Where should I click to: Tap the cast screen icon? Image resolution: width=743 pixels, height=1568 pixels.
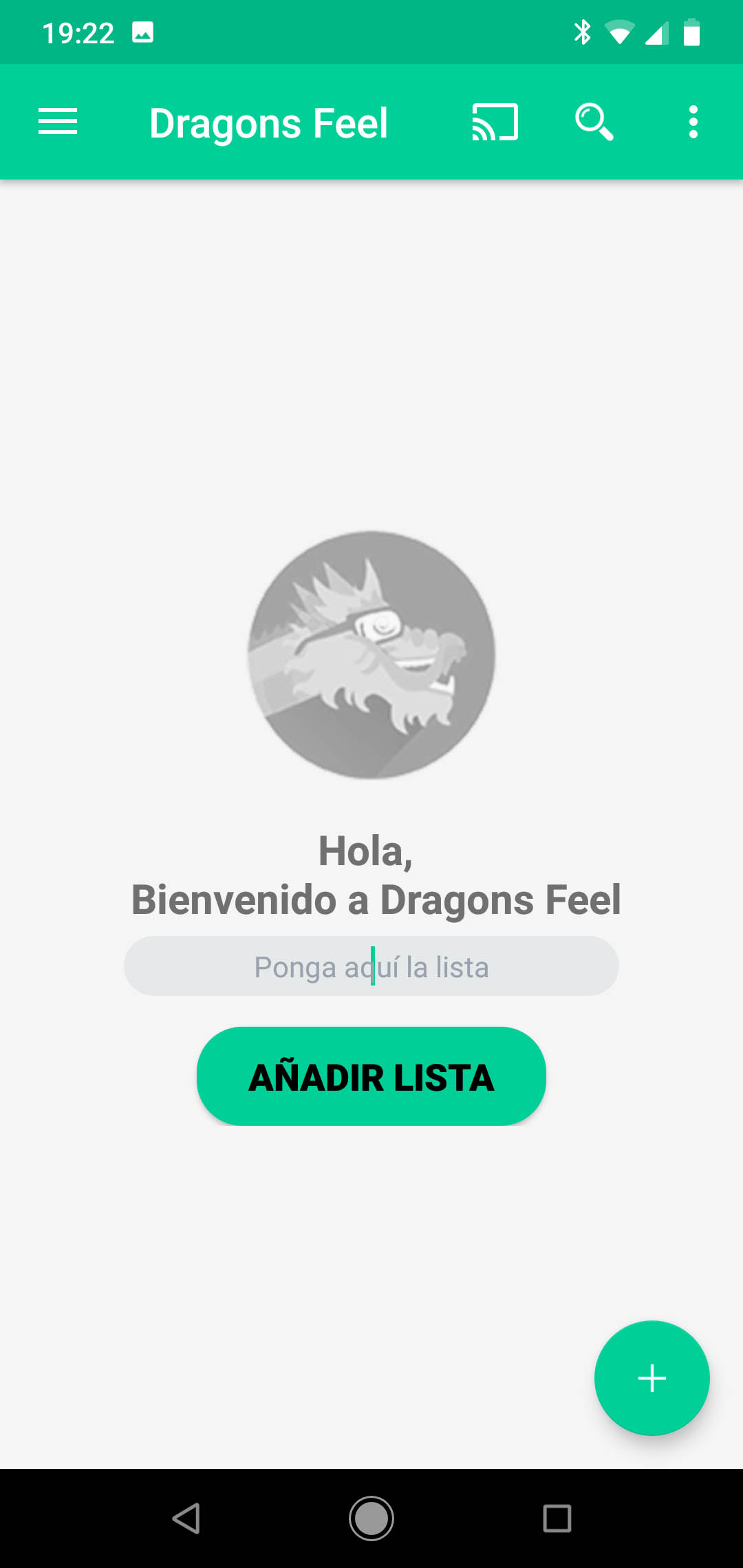[x=495, y=122]
